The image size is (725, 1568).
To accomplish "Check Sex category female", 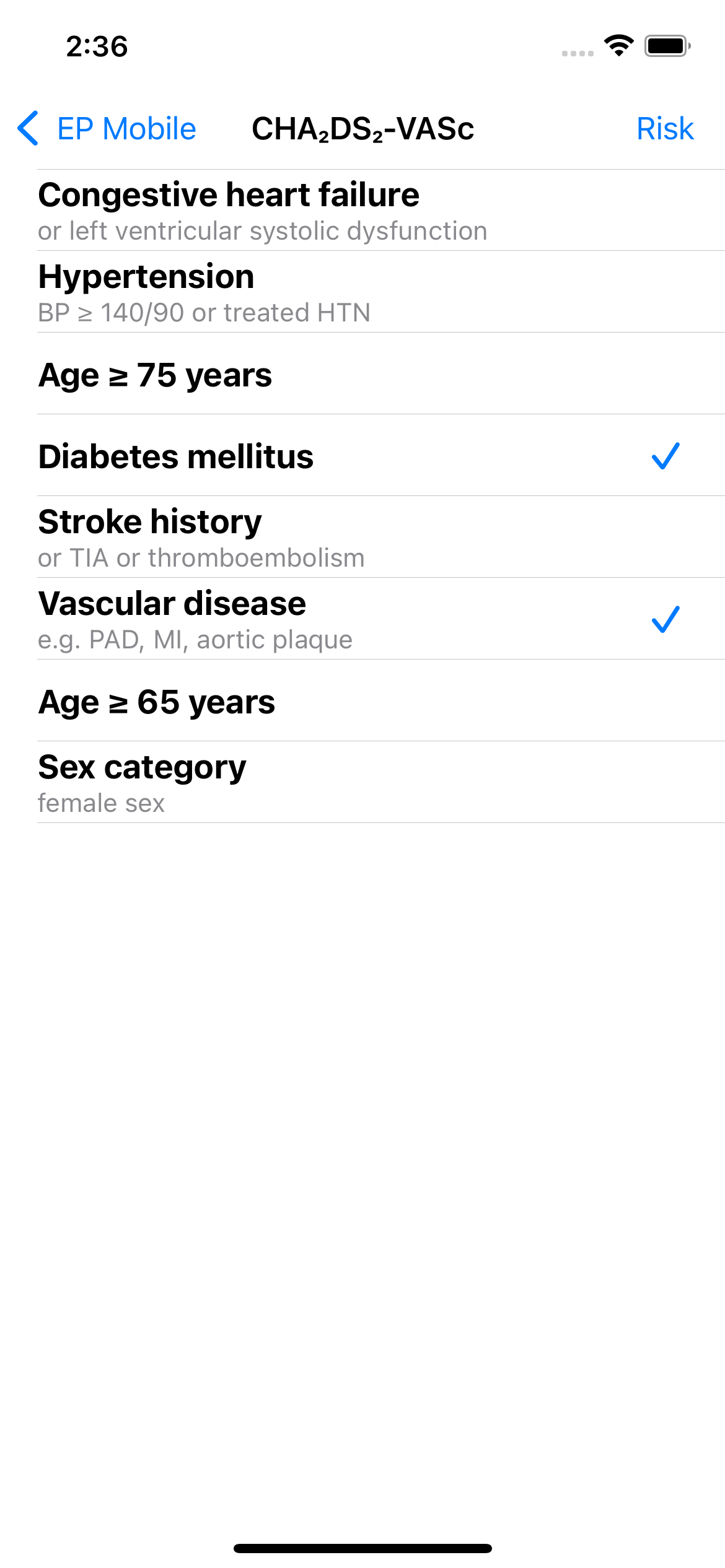I will [362, 782].
